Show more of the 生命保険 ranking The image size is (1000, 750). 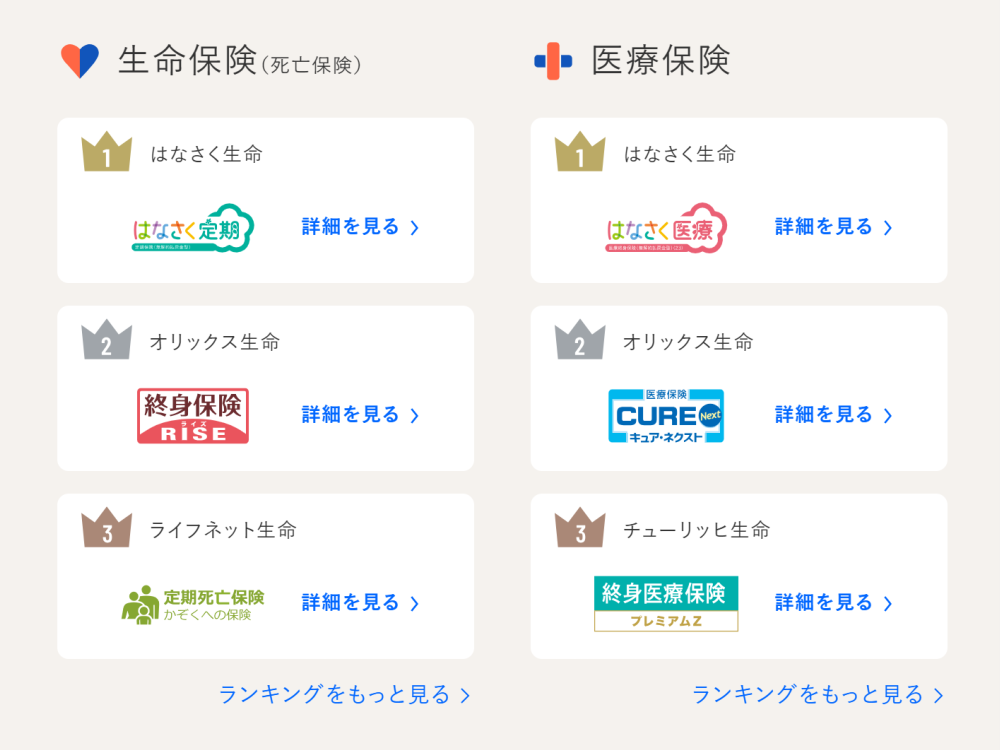(x=344, y=695)
